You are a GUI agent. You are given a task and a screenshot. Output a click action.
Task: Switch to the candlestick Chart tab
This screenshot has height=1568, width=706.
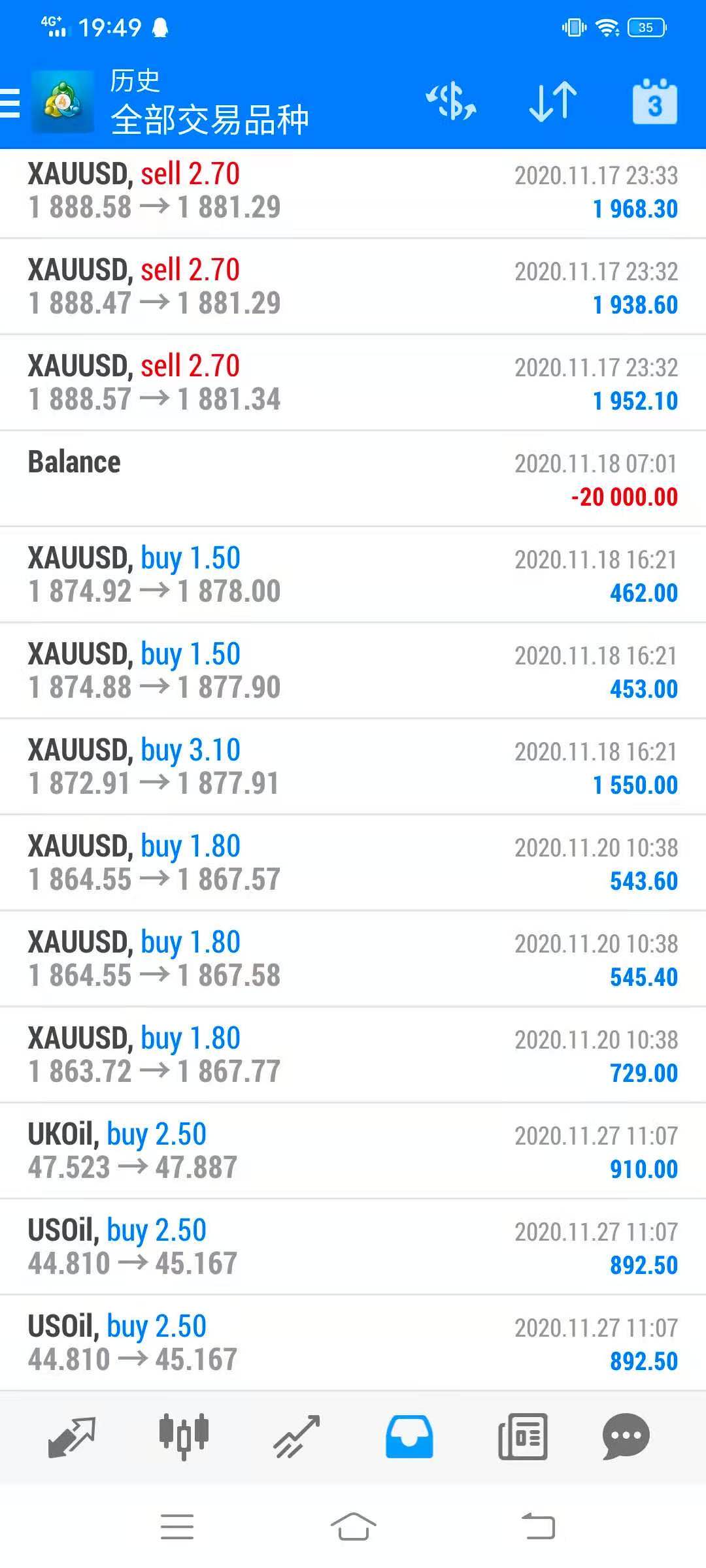click(184, 1437)
